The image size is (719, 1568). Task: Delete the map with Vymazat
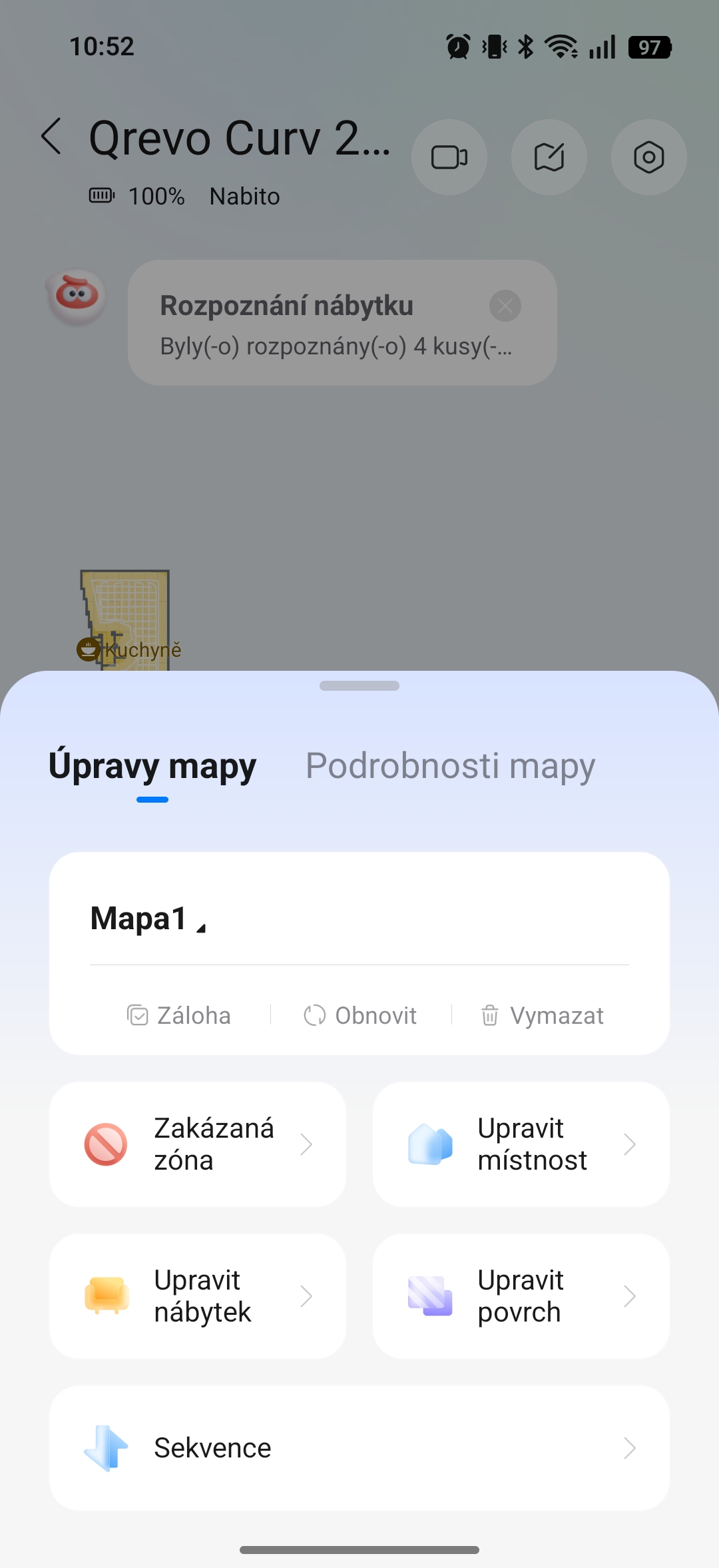click(542, 1016)
